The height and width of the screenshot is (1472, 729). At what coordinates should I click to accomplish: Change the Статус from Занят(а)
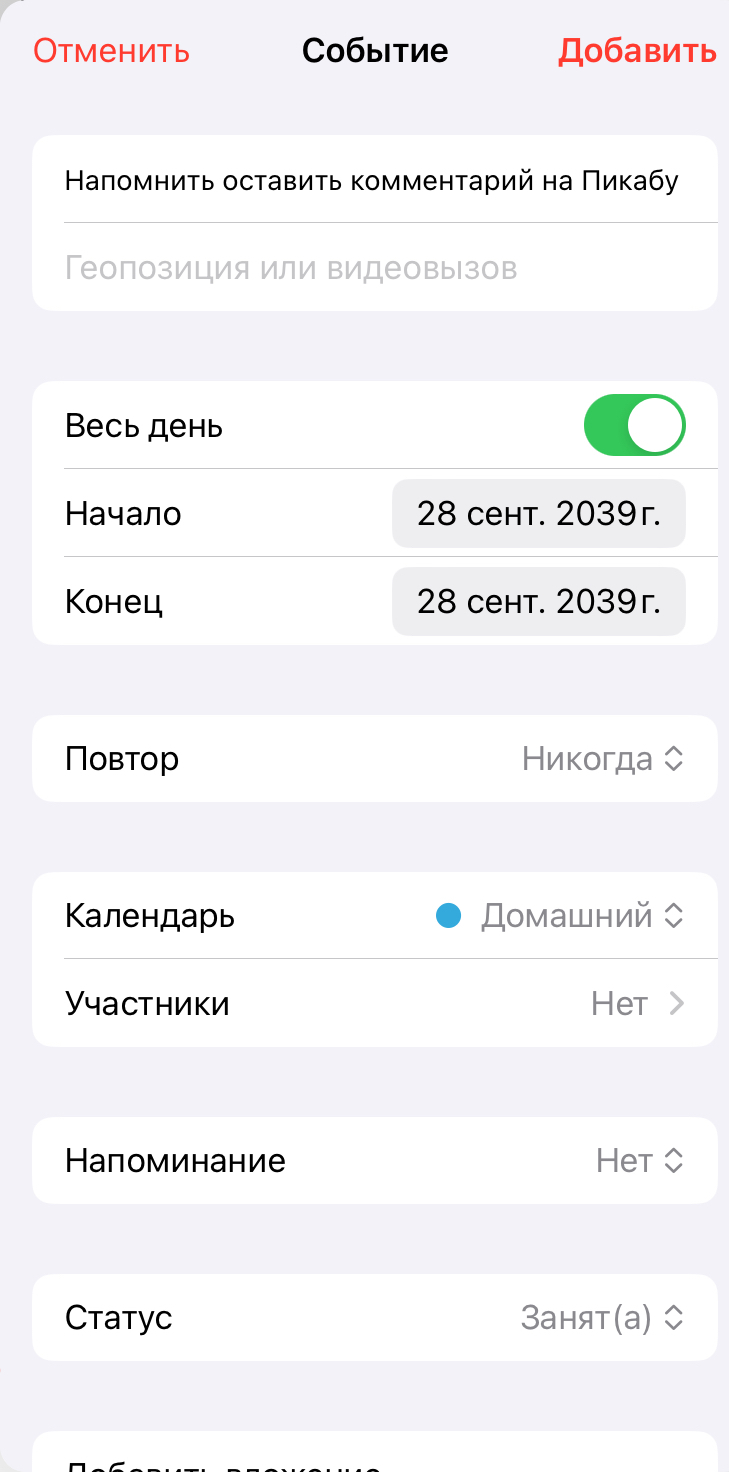pos(602,1317)
